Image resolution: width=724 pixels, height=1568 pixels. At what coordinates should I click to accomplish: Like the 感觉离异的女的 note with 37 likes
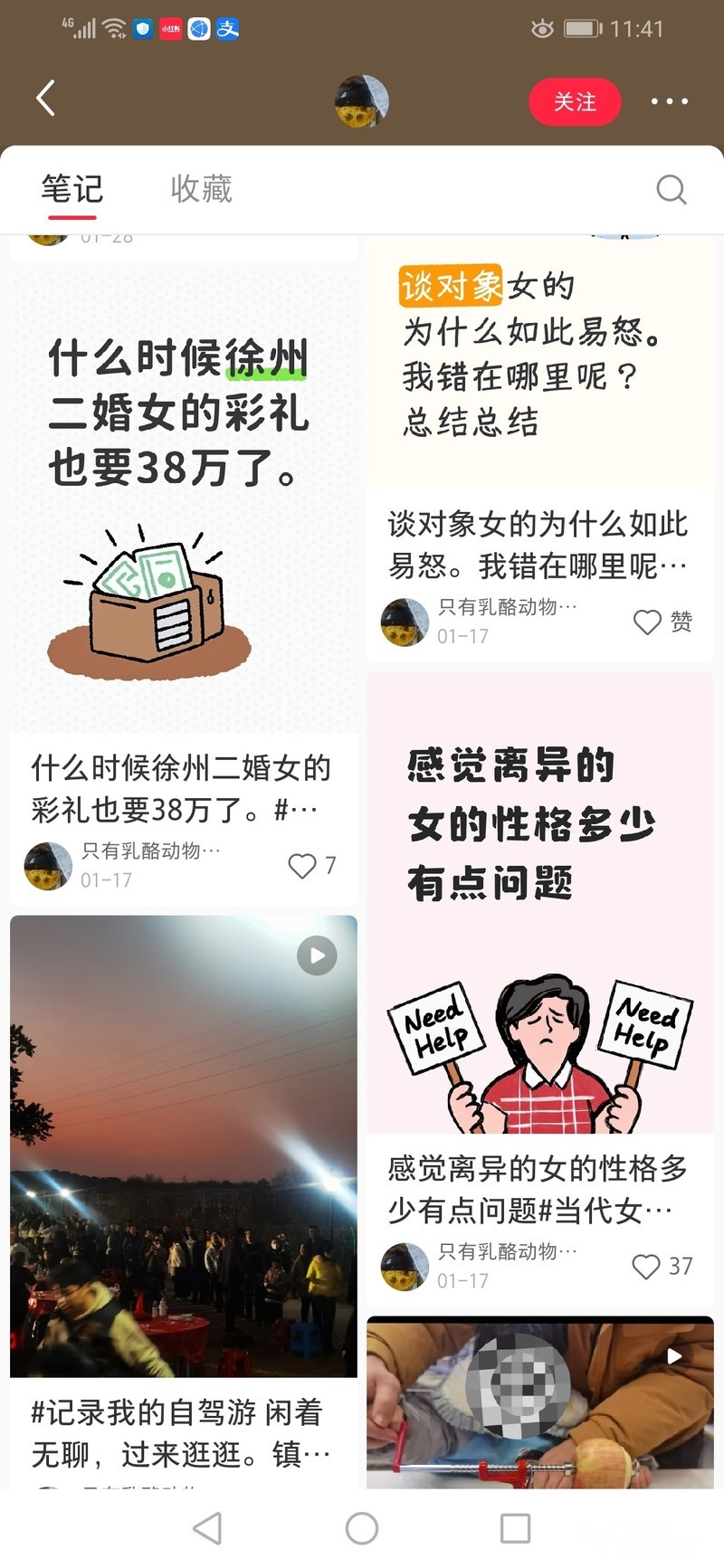(646, 1267)
